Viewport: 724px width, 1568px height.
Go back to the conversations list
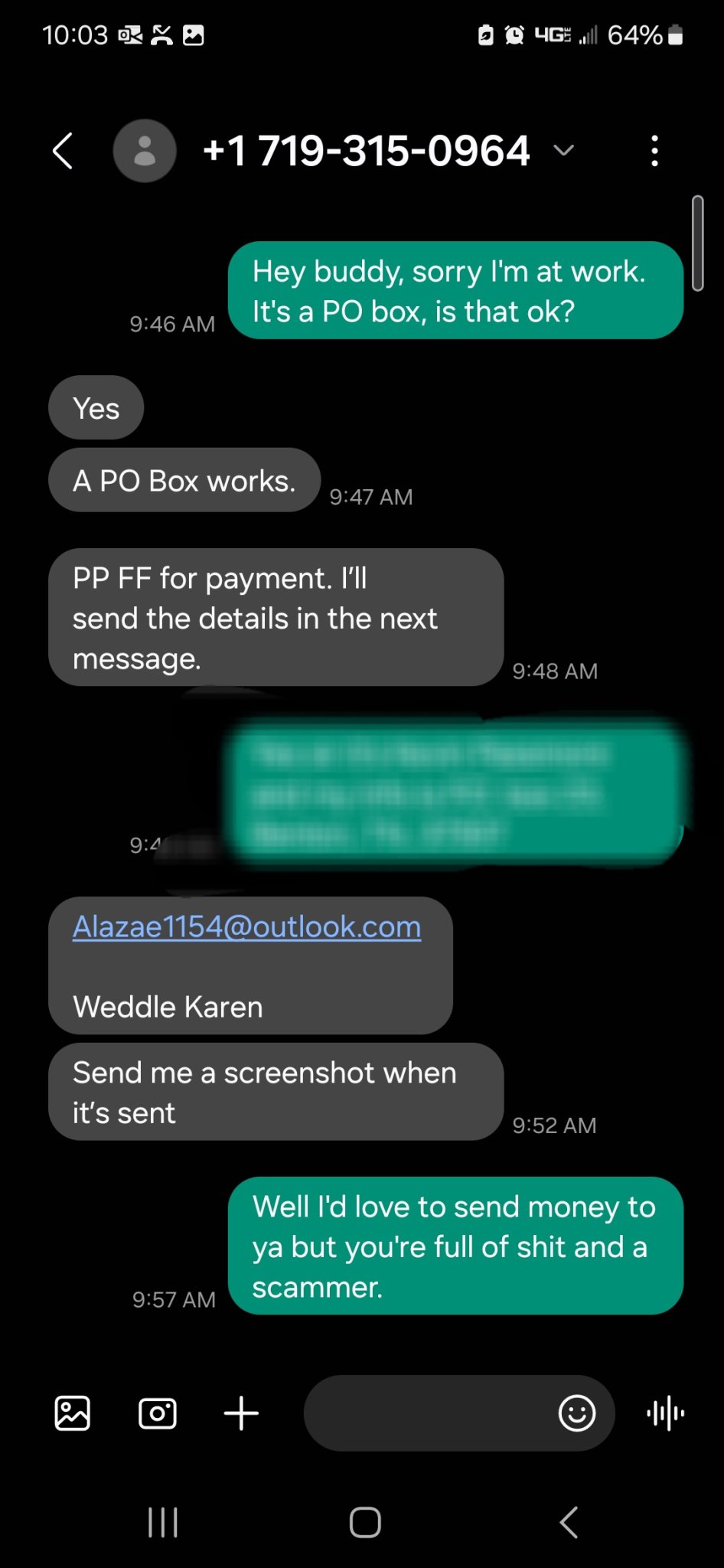(63, 151)
